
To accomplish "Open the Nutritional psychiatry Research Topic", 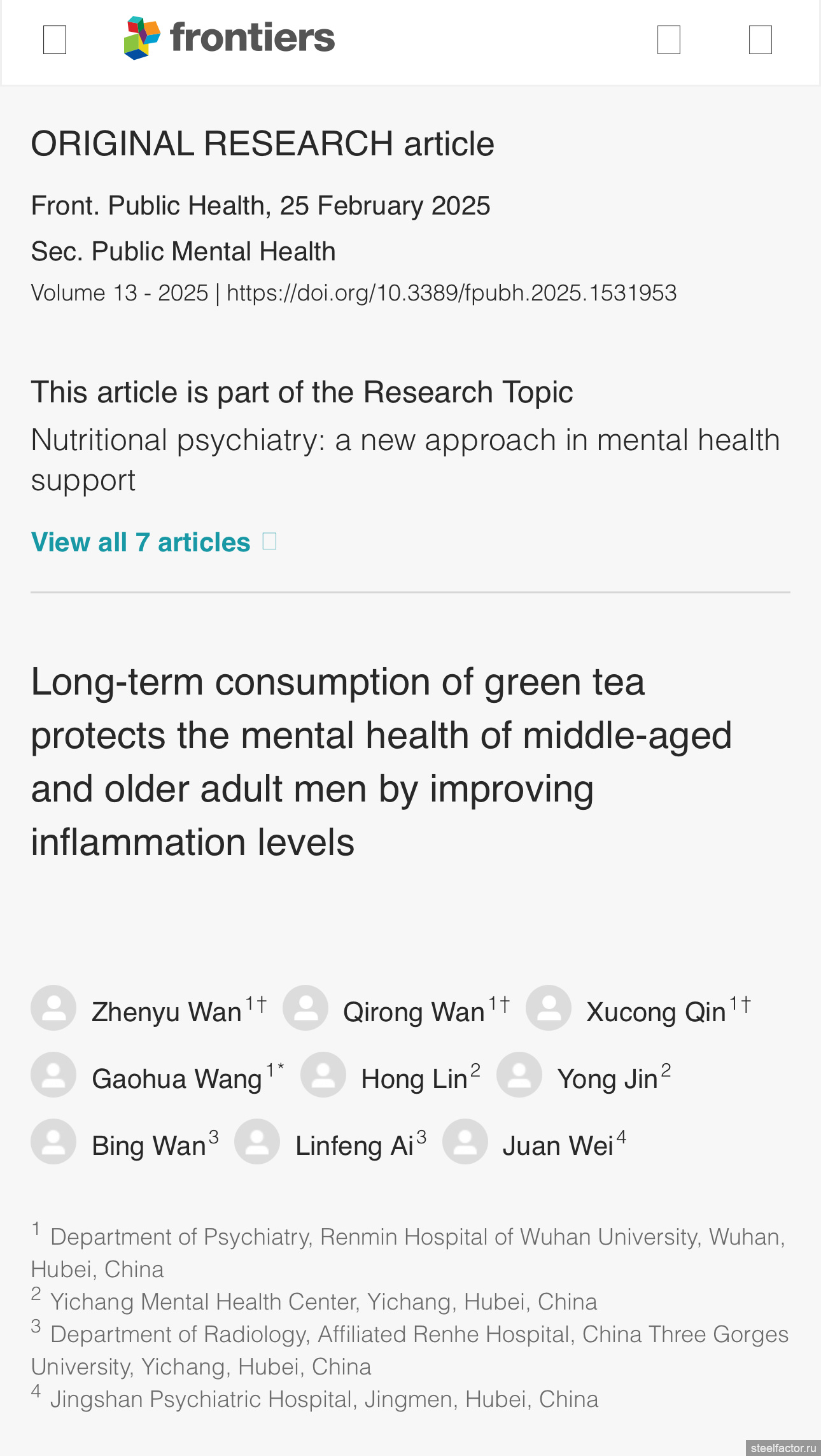I will point(405,460).
